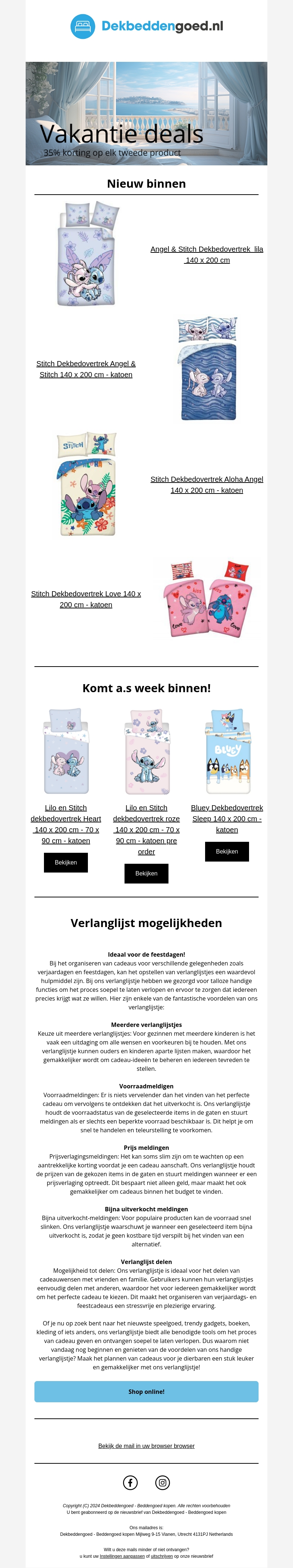Open the Vakantie deals banner

pyautogui.click(x=146, y=113)
